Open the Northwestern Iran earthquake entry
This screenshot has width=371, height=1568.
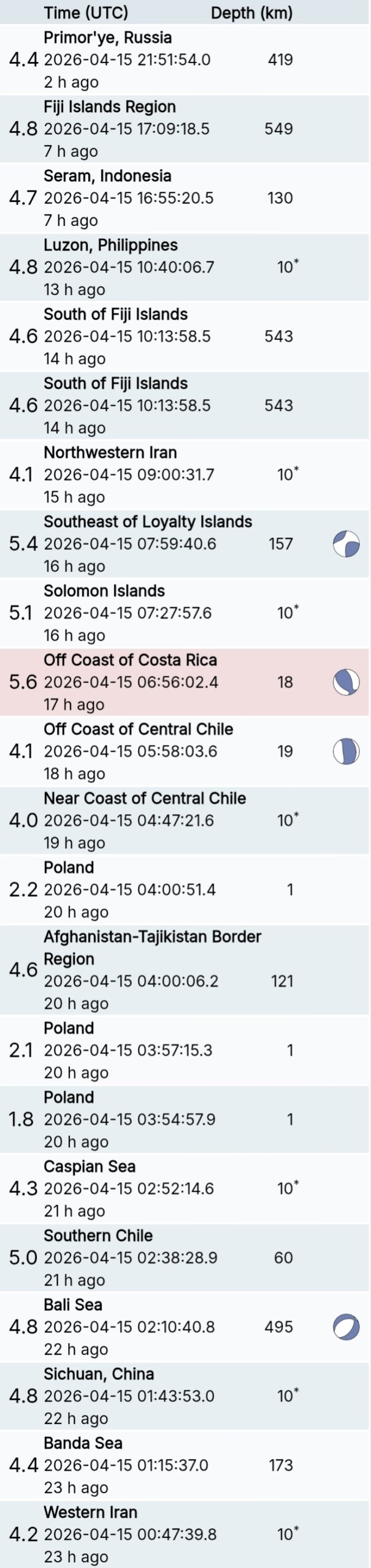[153, 474]
